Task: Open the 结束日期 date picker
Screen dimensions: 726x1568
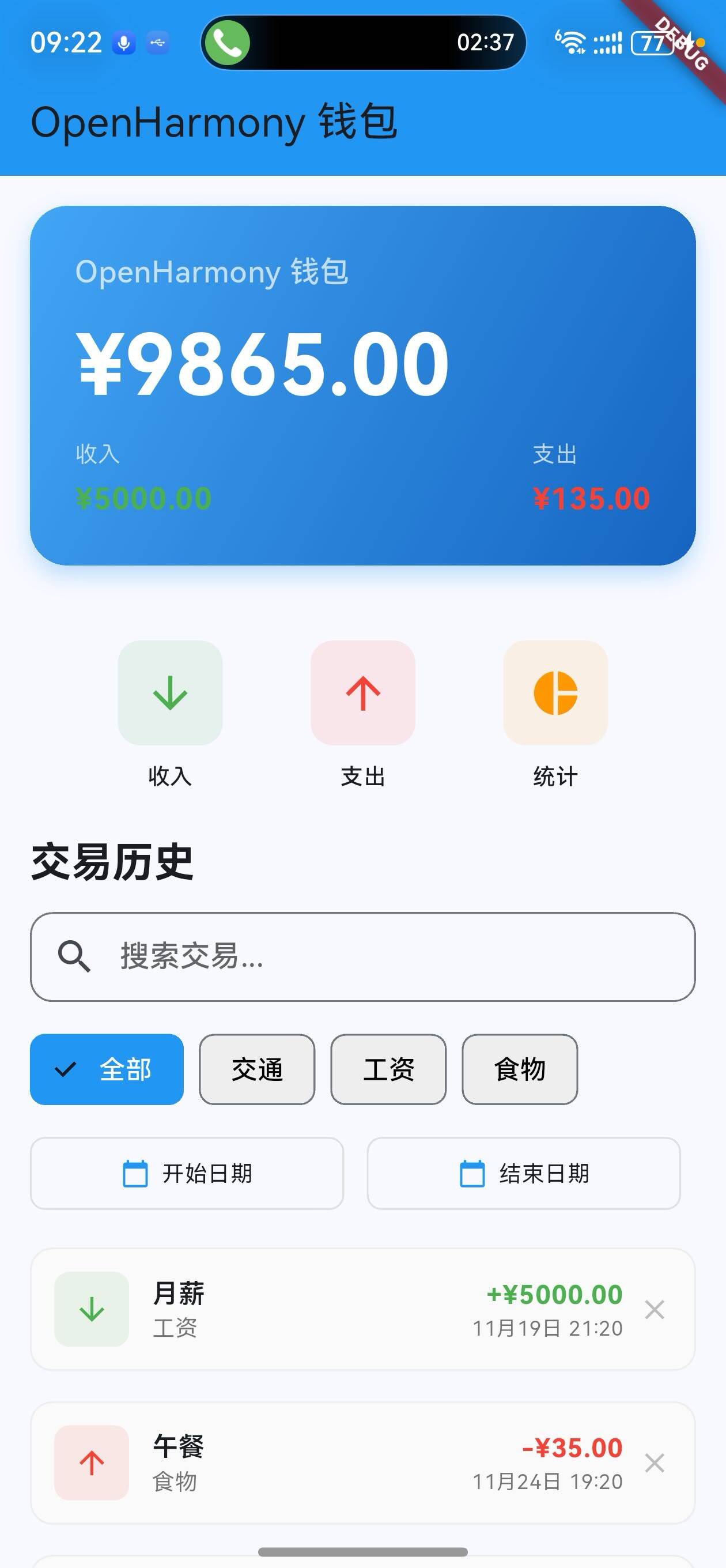Action: (x=523, y=1173)
